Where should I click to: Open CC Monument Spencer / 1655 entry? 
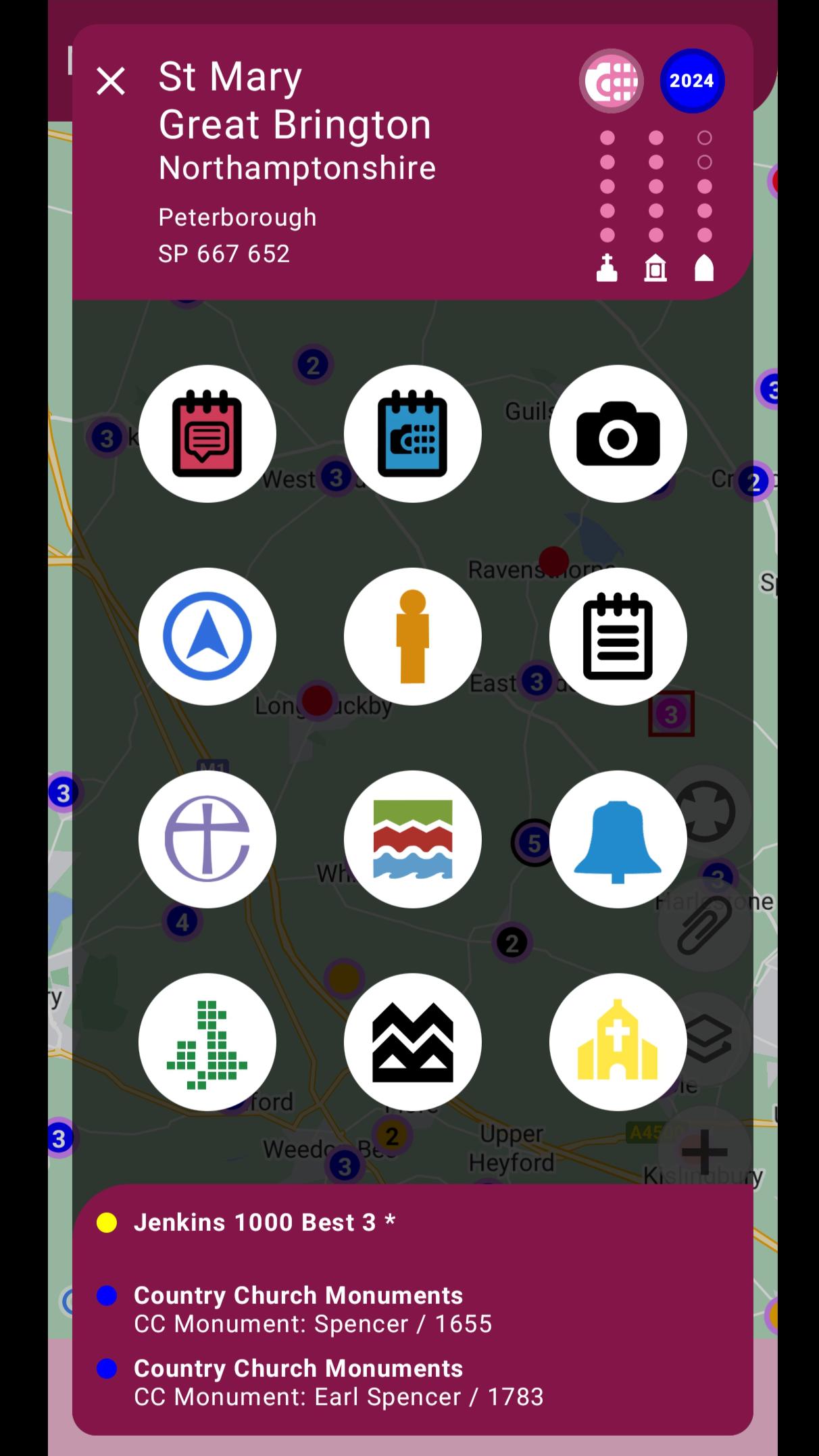click(313, 1309)
